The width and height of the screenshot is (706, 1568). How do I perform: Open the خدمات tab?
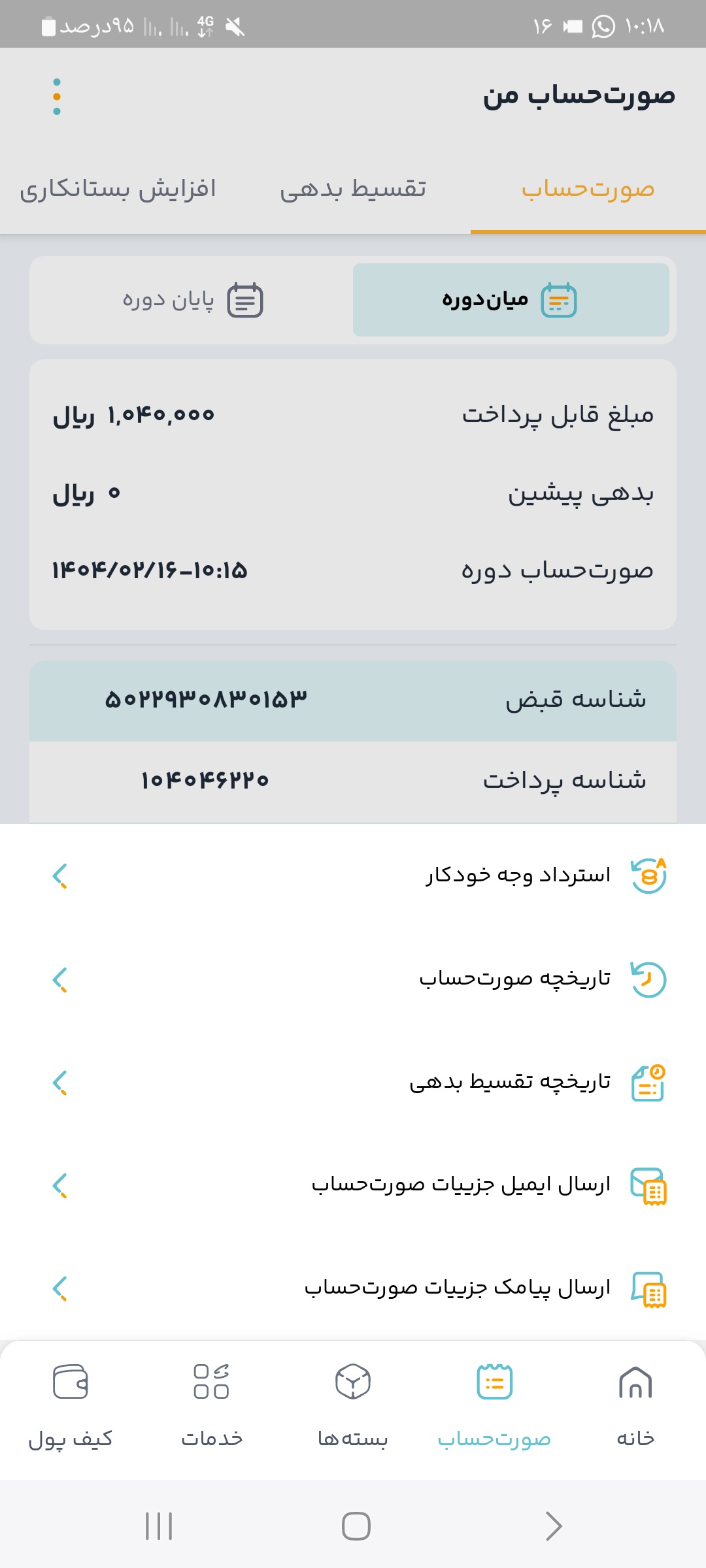[x=212, y=1405]
